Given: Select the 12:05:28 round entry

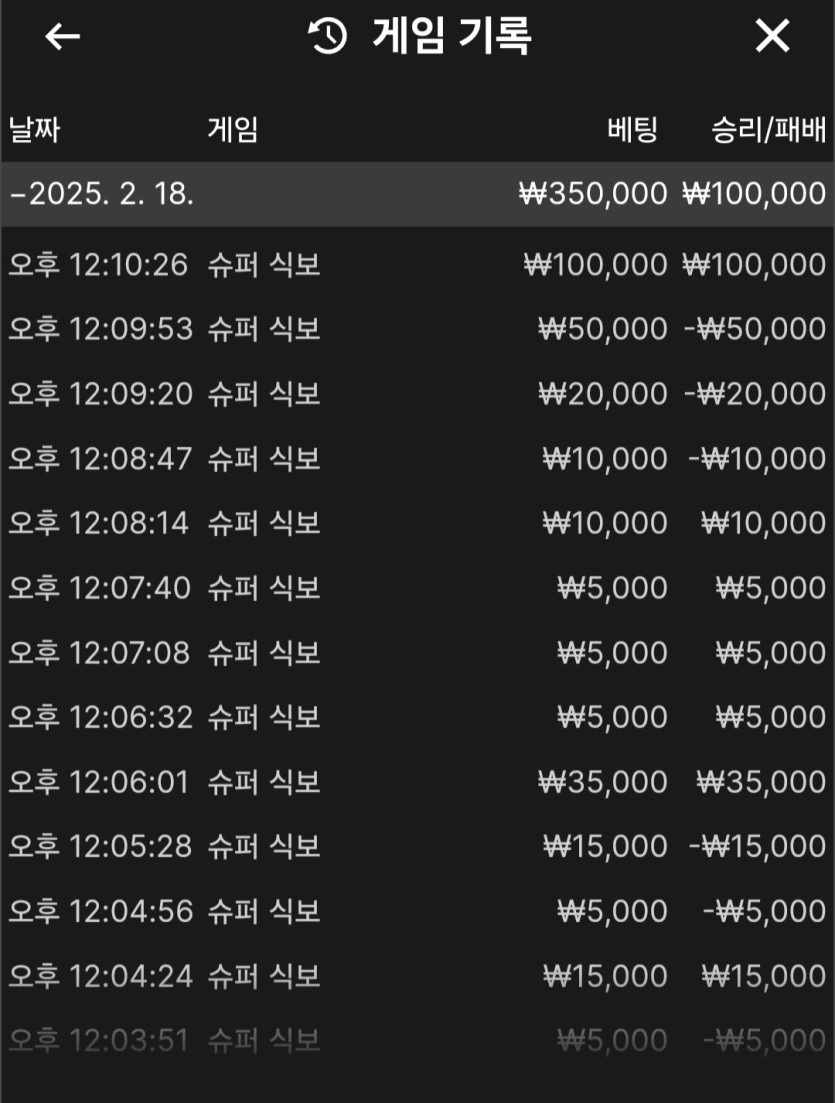Looking at the screenshot, I should 417,846.
